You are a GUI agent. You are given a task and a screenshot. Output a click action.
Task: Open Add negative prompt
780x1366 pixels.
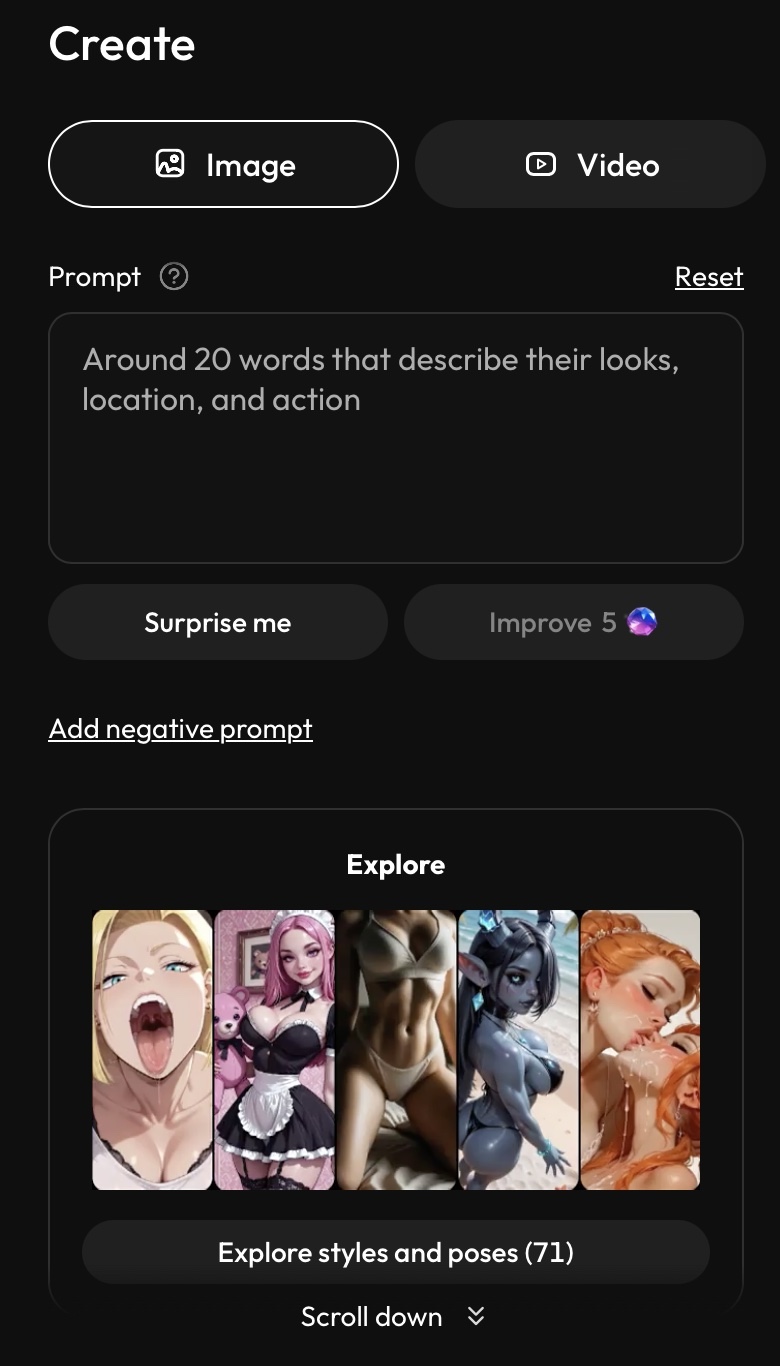pos(180,728)
